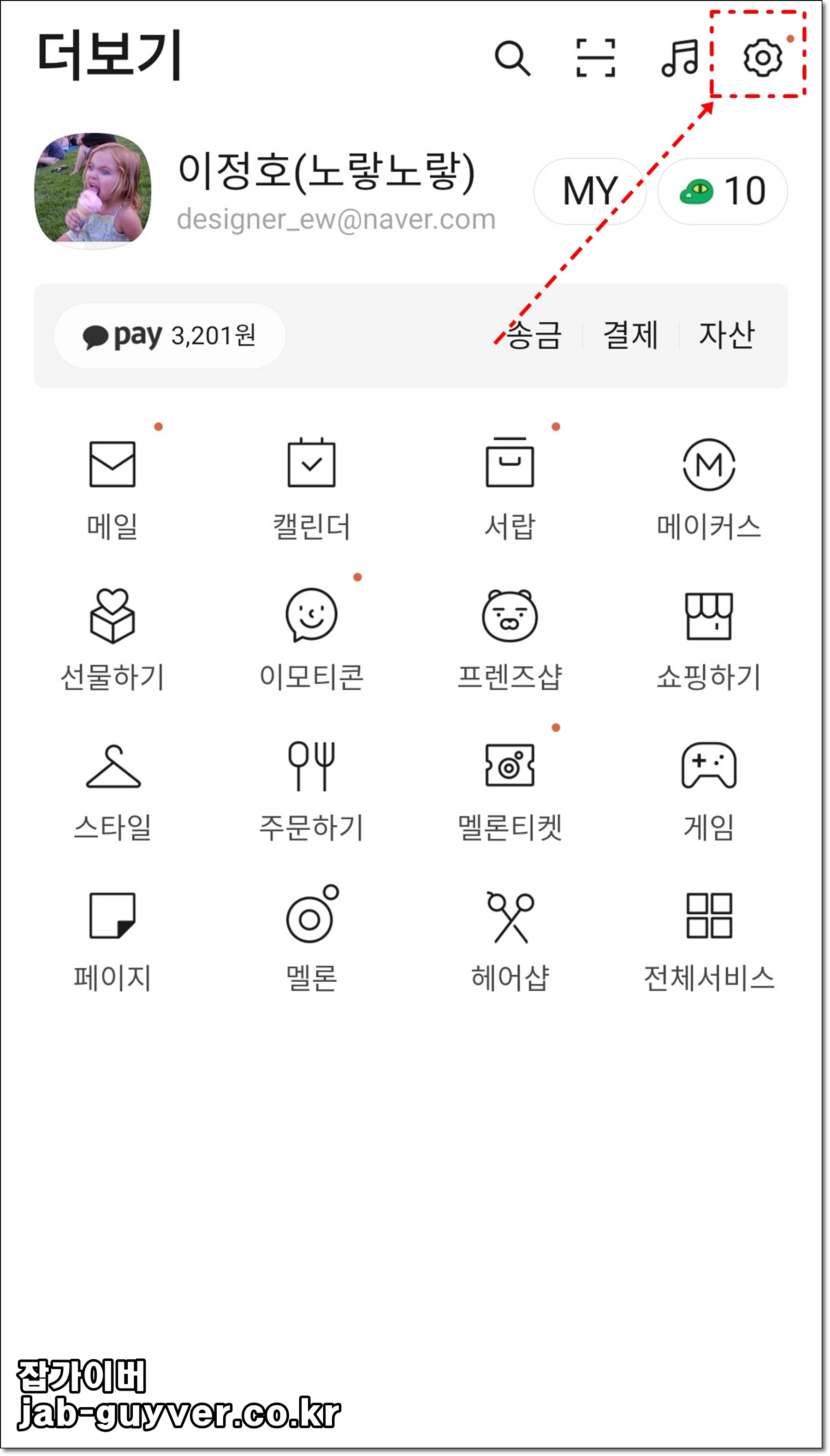
Task: Open 캘린더 service
Action: point(311,490)
